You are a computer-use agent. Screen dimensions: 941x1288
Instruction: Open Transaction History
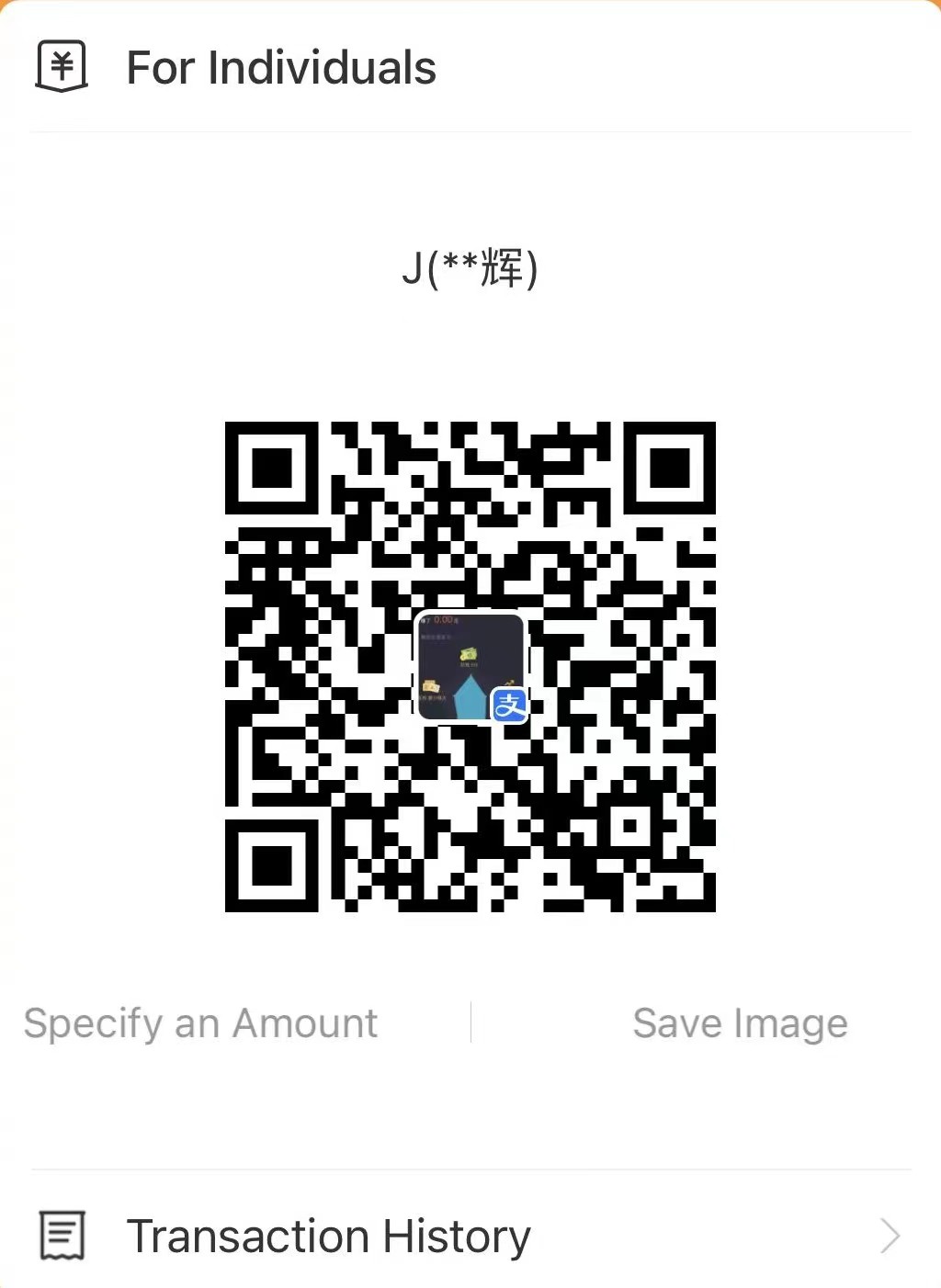tap(469, 1237)
